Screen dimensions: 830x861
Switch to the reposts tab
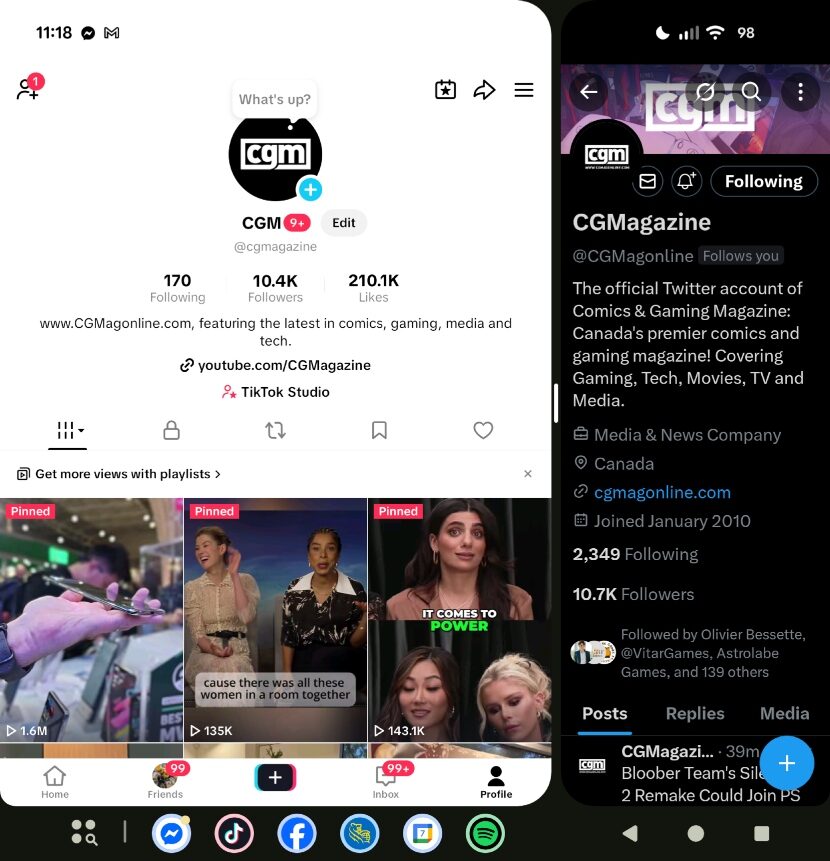(x=275, y=430)
